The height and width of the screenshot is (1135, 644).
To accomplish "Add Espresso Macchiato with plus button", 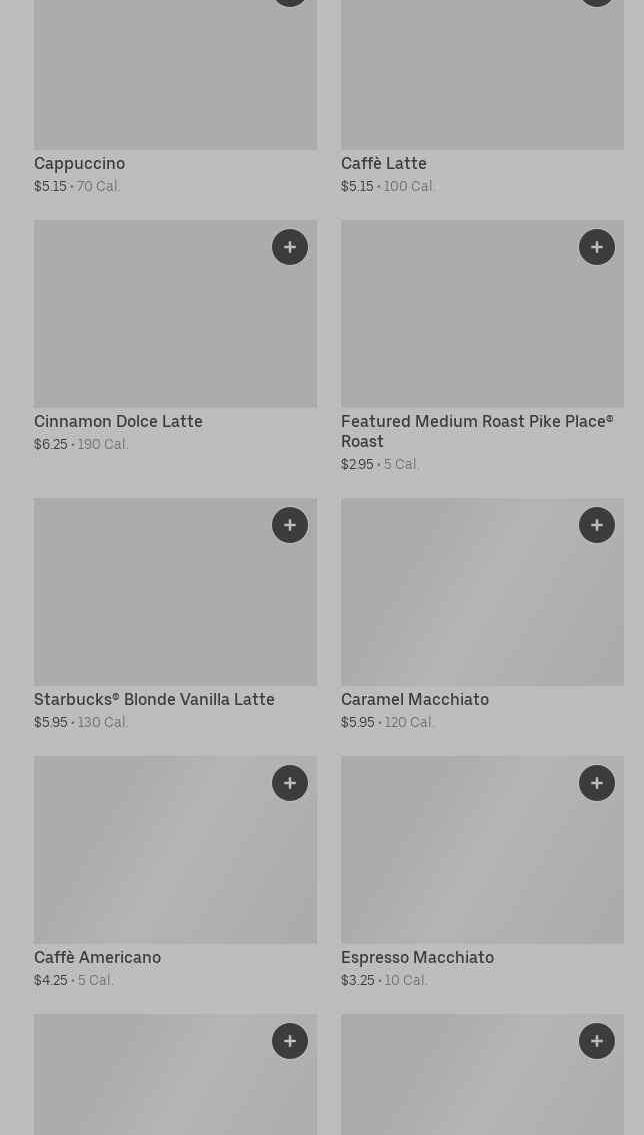I will point(597,783).
